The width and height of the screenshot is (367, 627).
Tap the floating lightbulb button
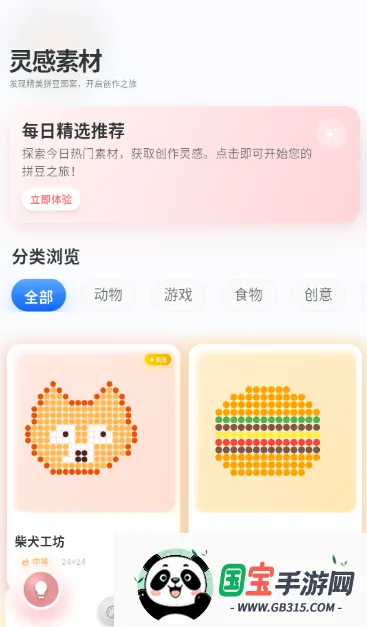click(x=41, y=589)
